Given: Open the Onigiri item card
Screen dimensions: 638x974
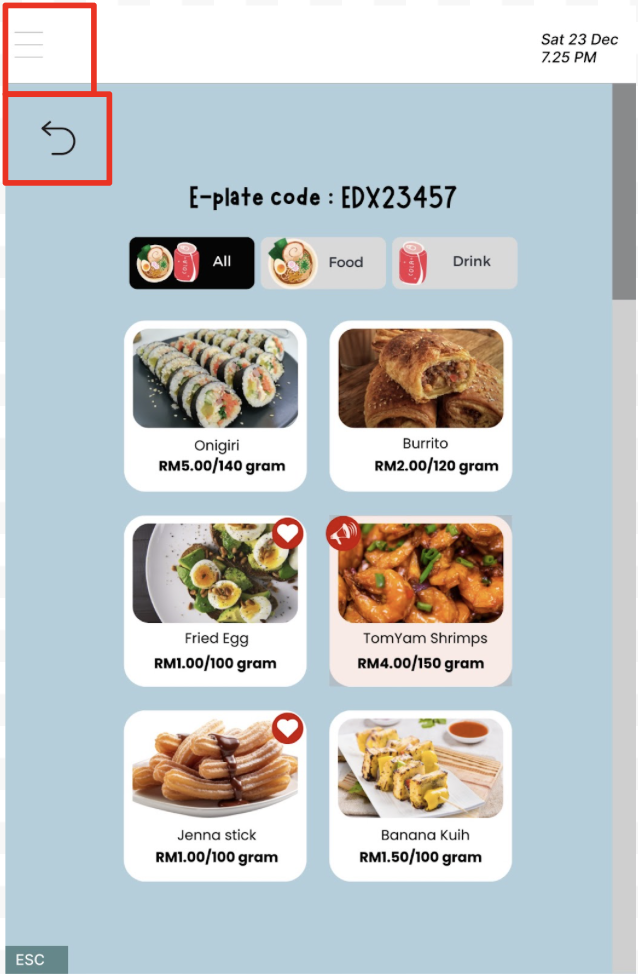Looking at the screenshot, I should pyautogui.click(x=215, y=405).
